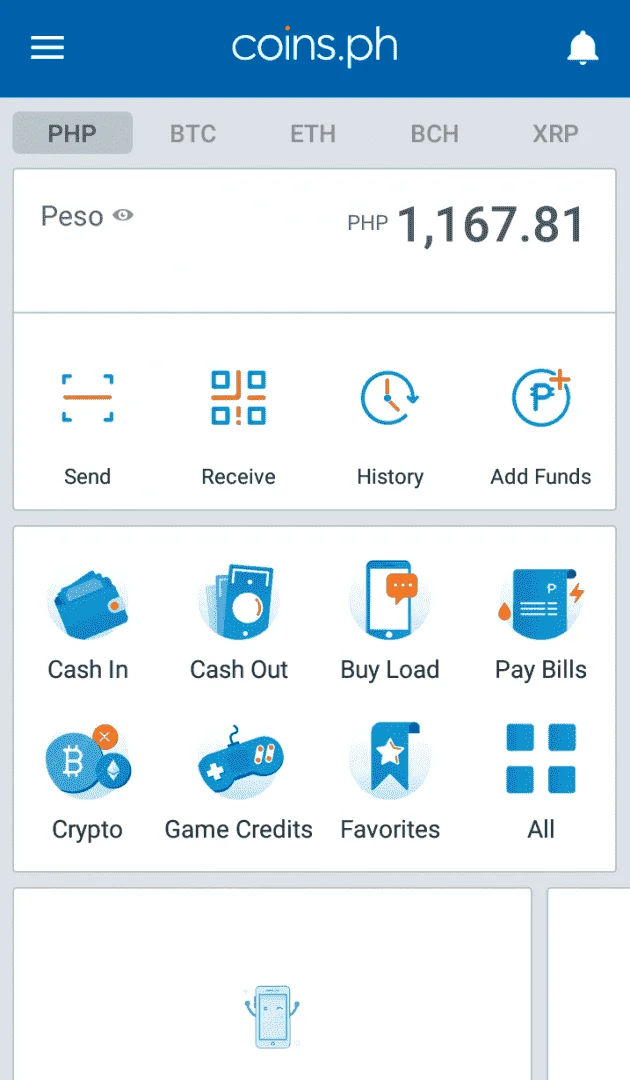The height and width of the screenshot is (1080, 630).
Task: Open the notifications bell
Action: [x=582, y=48]
